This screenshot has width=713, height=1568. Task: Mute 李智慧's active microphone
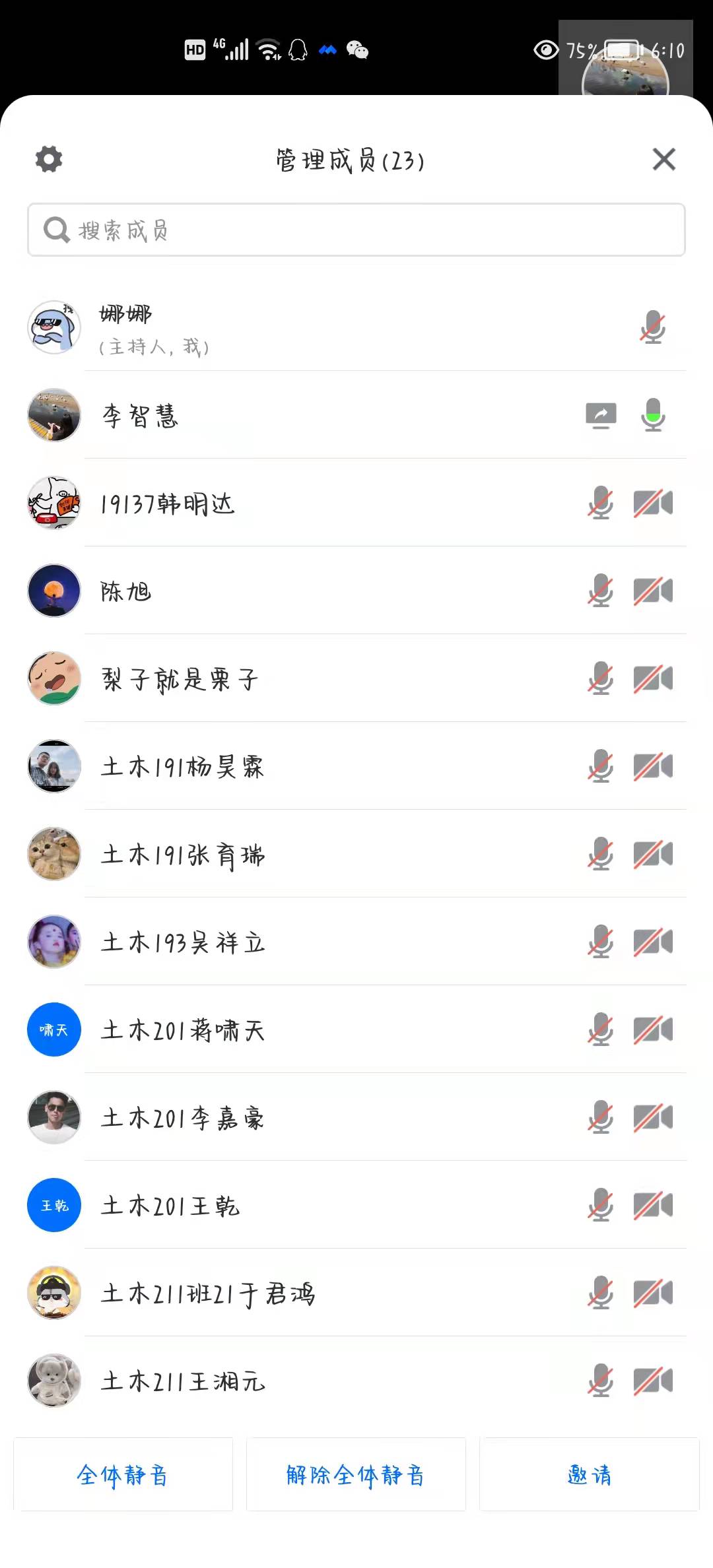click(653, 415)
